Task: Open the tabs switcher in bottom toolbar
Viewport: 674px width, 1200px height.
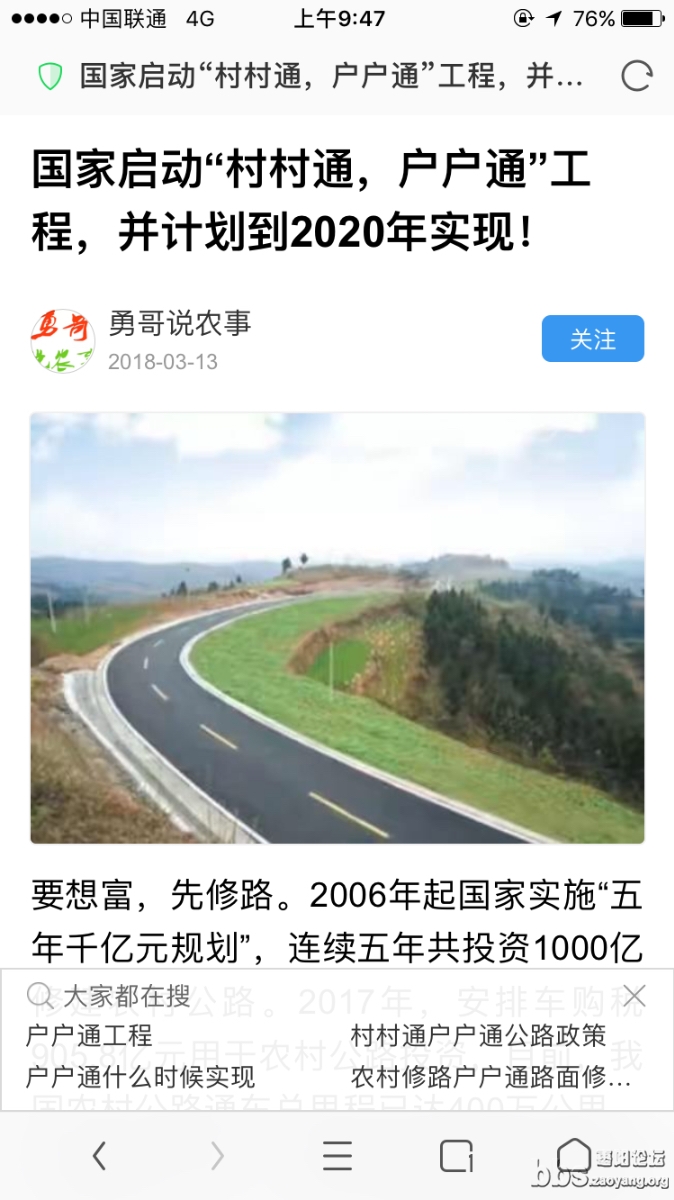Action: (456, 1156)
